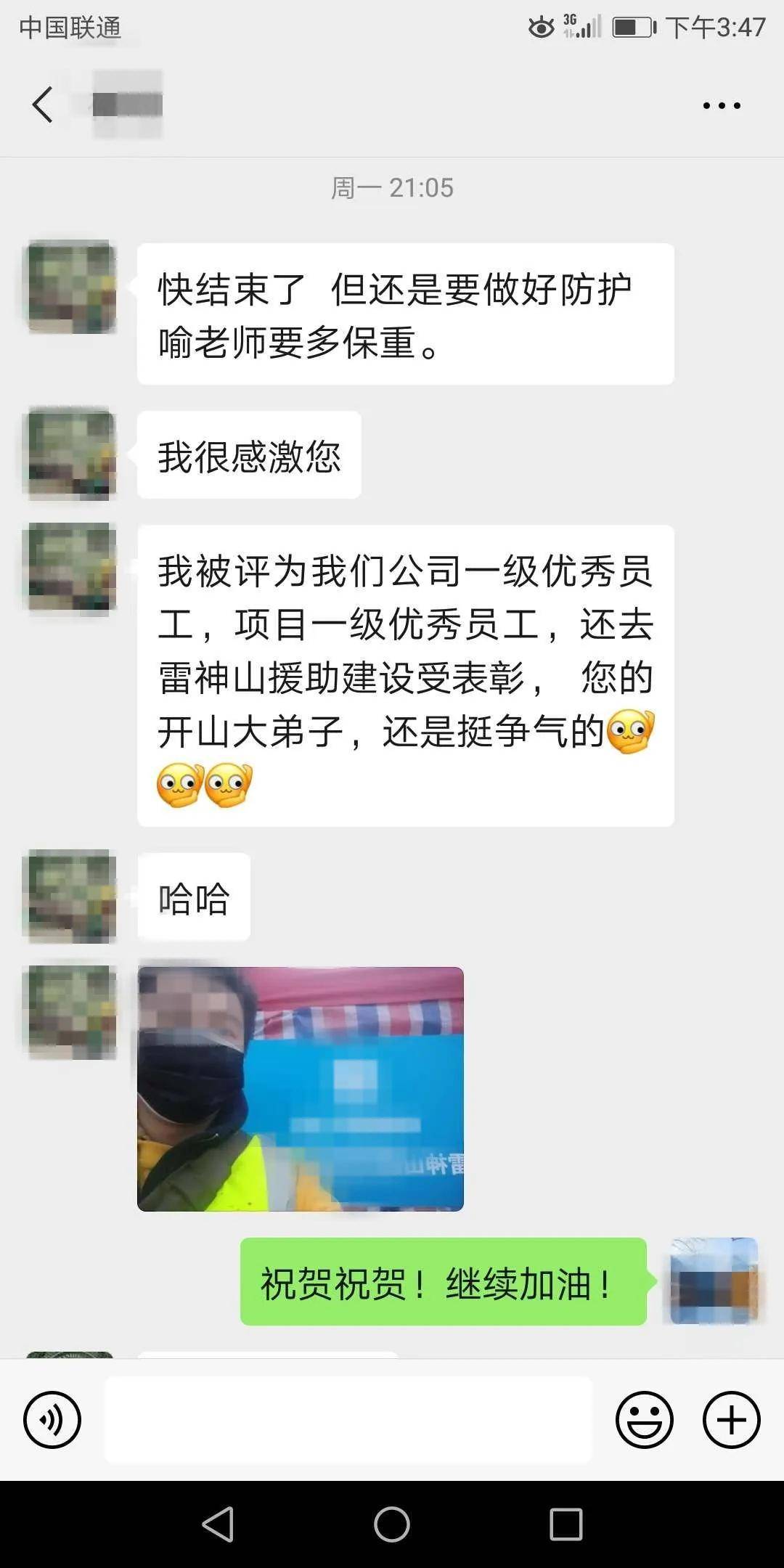Open own avatar beside 祝贺祝贺 message
784x1568 pixels.
pos(714,1281)
